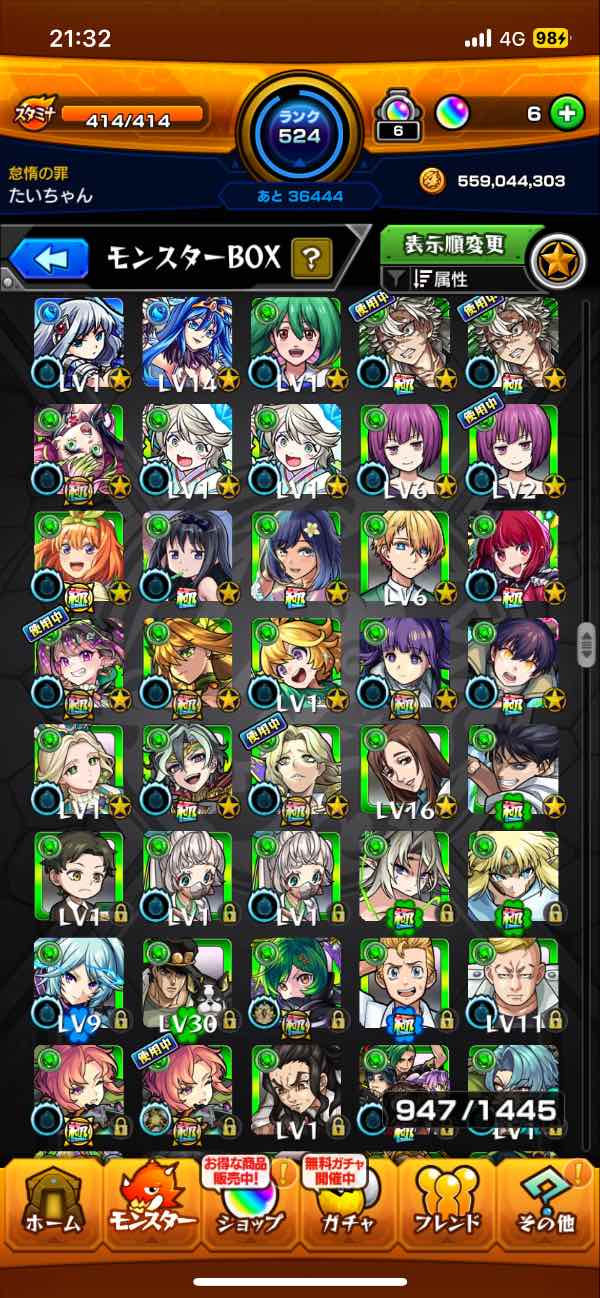600x1298 pixels.
Task: Open the ガチャ tab
Action: [348, 1204]
